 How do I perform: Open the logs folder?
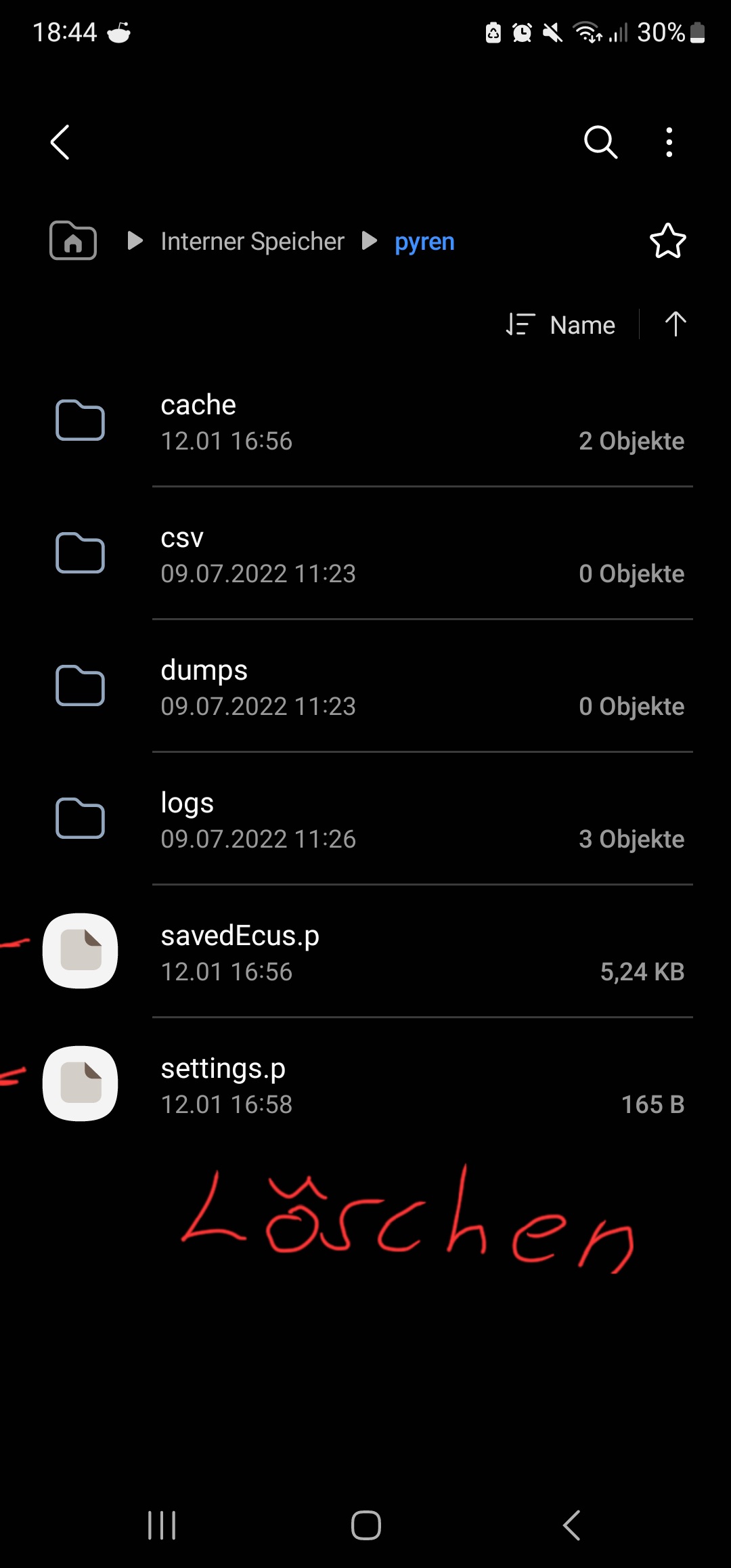tap(365, 819)
